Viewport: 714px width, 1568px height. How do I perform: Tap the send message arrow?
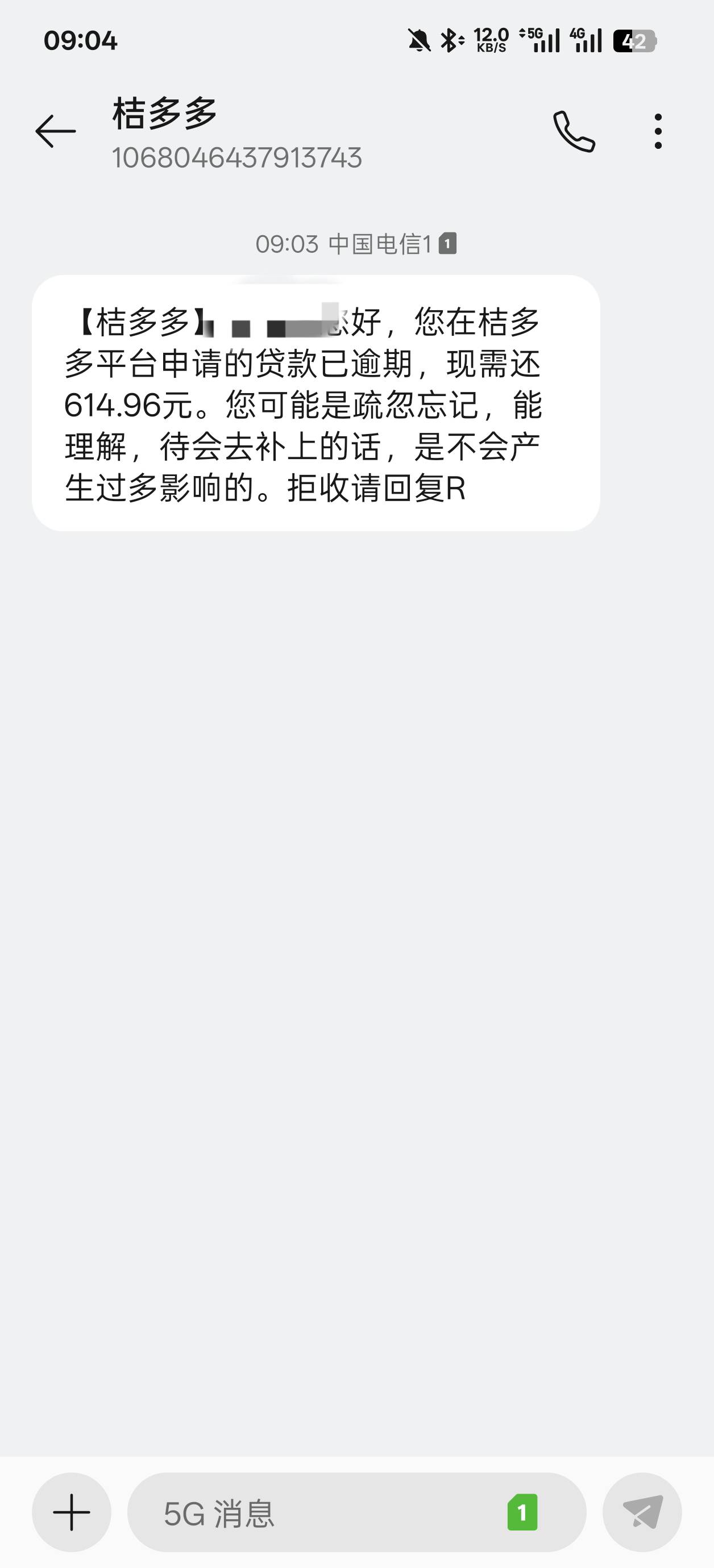point(642,1512)
